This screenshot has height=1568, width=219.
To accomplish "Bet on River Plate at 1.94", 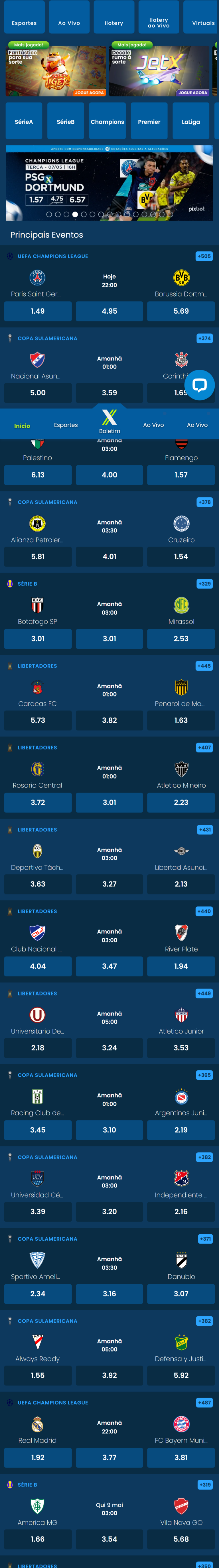I will [x=181, y=966].
